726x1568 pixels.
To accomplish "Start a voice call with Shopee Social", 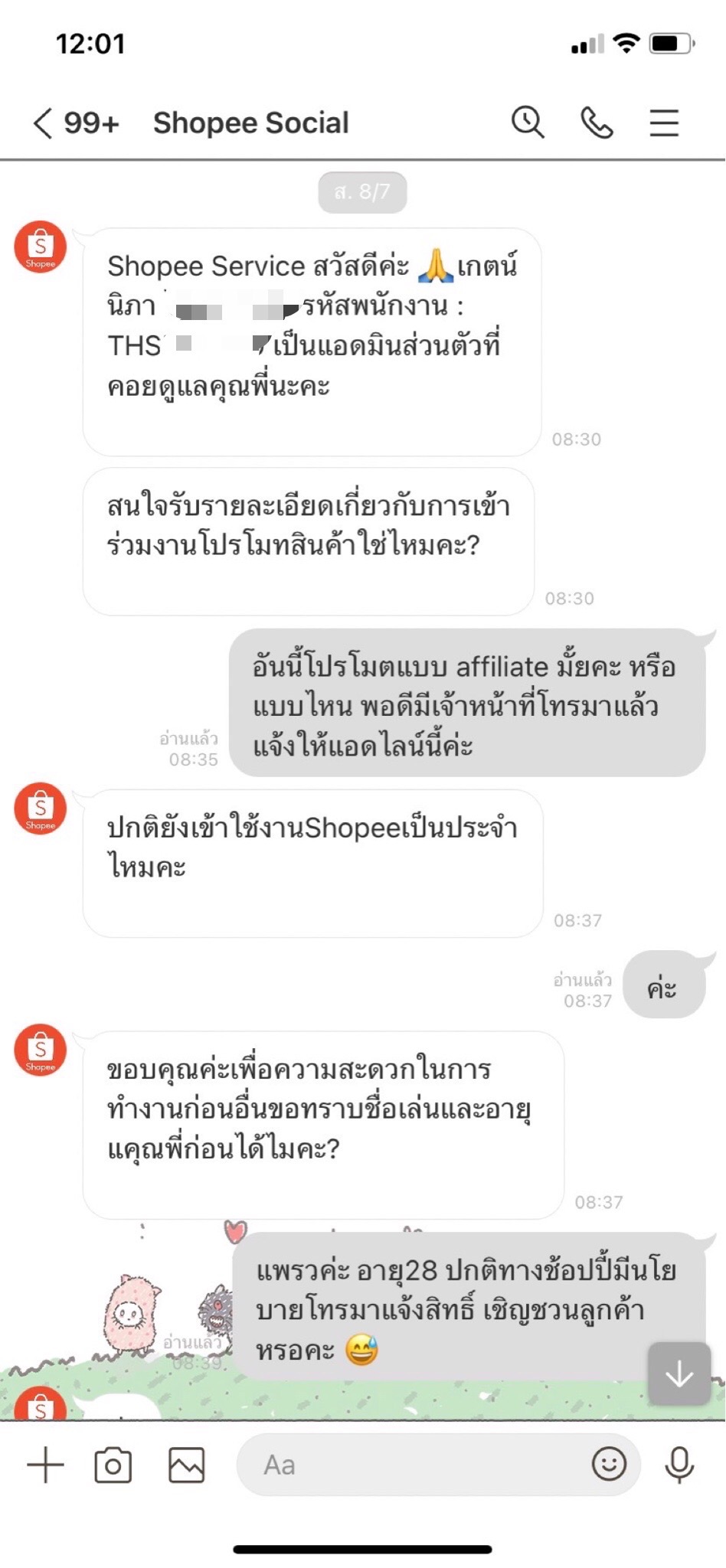I will 597,122.
